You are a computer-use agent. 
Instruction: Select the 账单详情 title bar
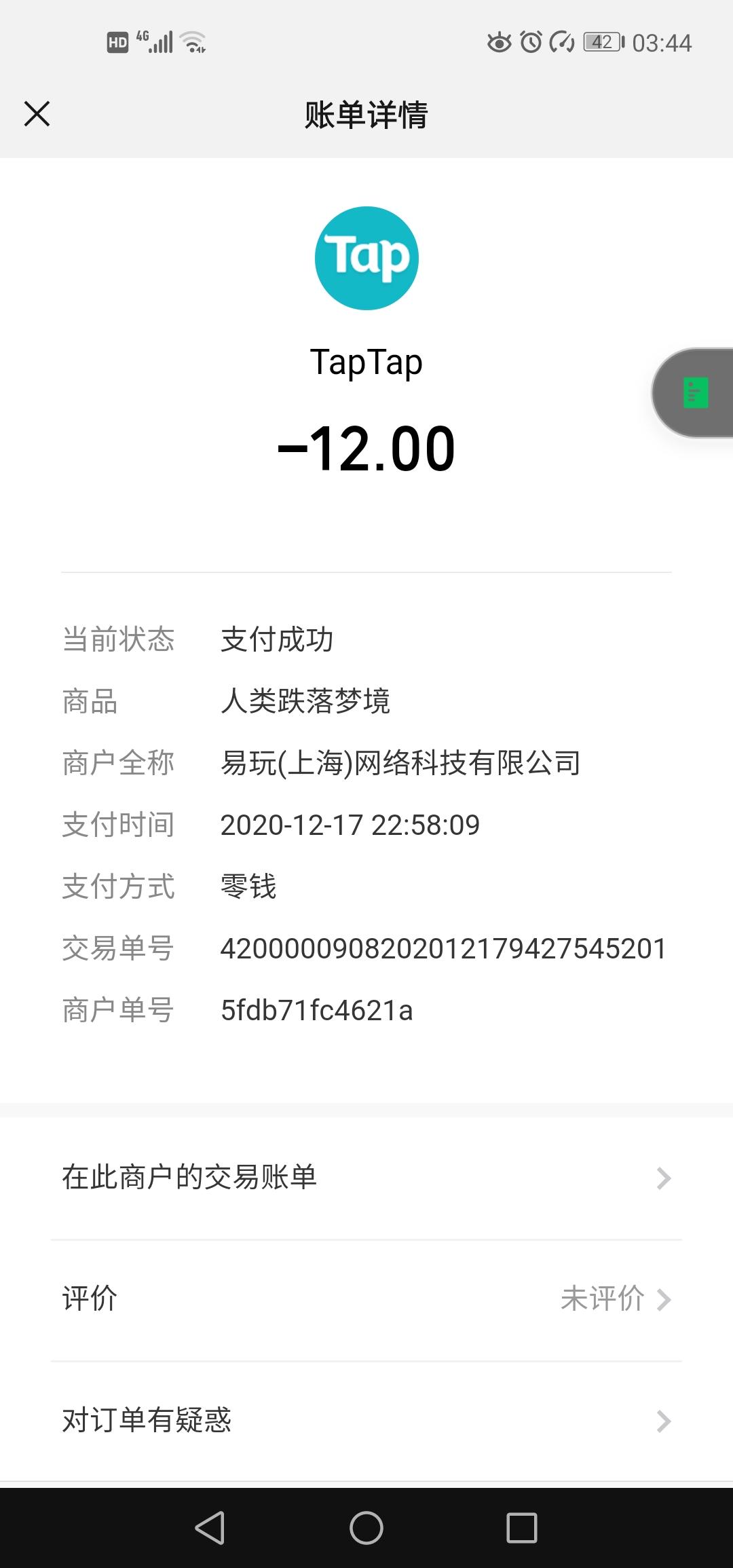point(366,114)
